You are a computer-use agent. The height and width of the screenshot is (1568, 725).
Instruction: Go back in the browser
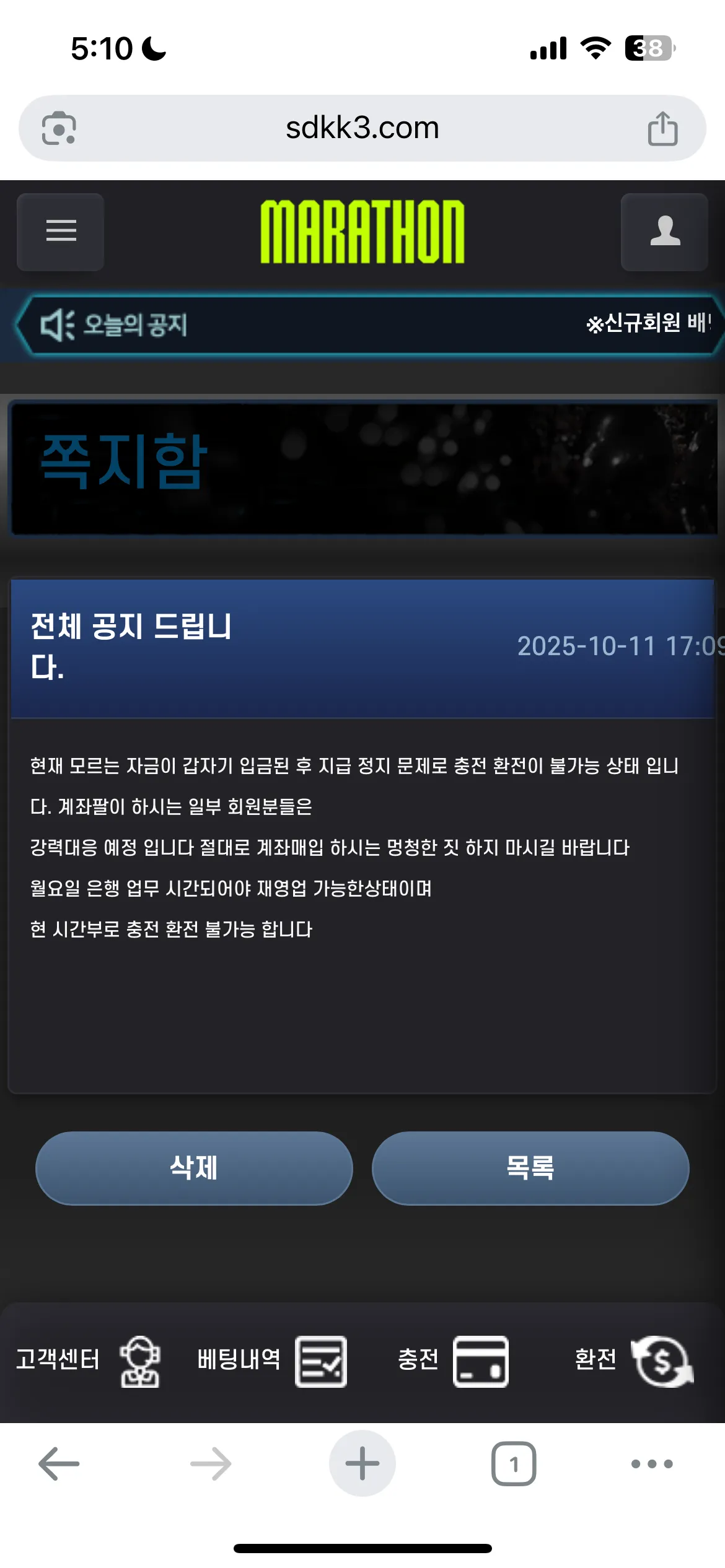[x=59, y=1464]
